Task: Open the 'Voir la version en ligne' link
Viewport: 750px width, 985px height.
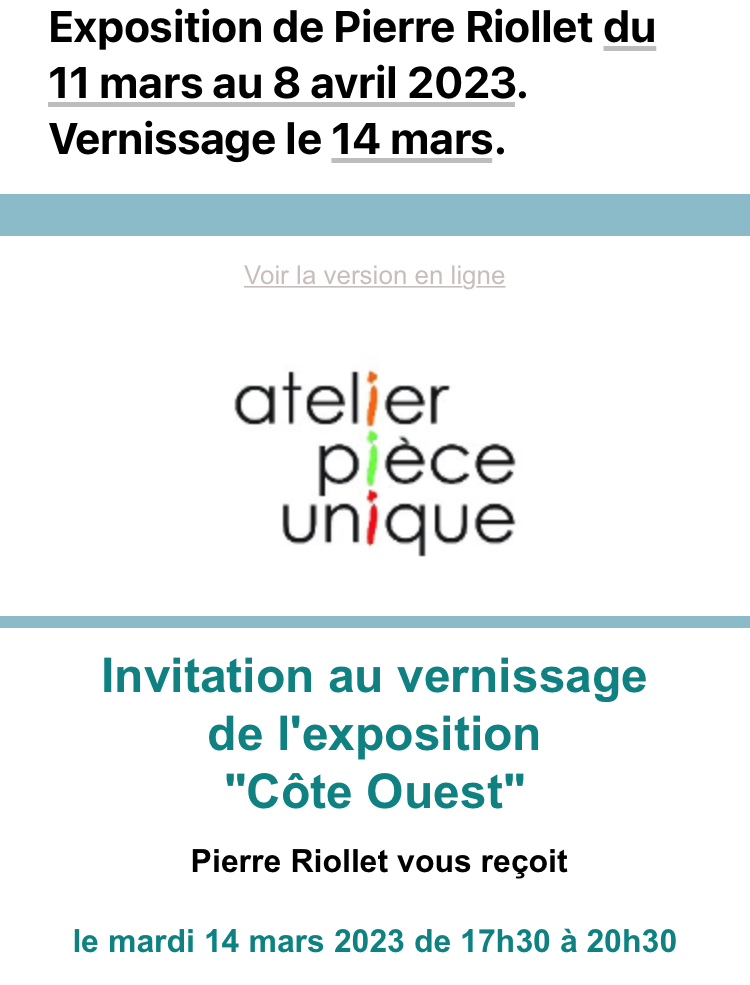Action: [374, 275]
